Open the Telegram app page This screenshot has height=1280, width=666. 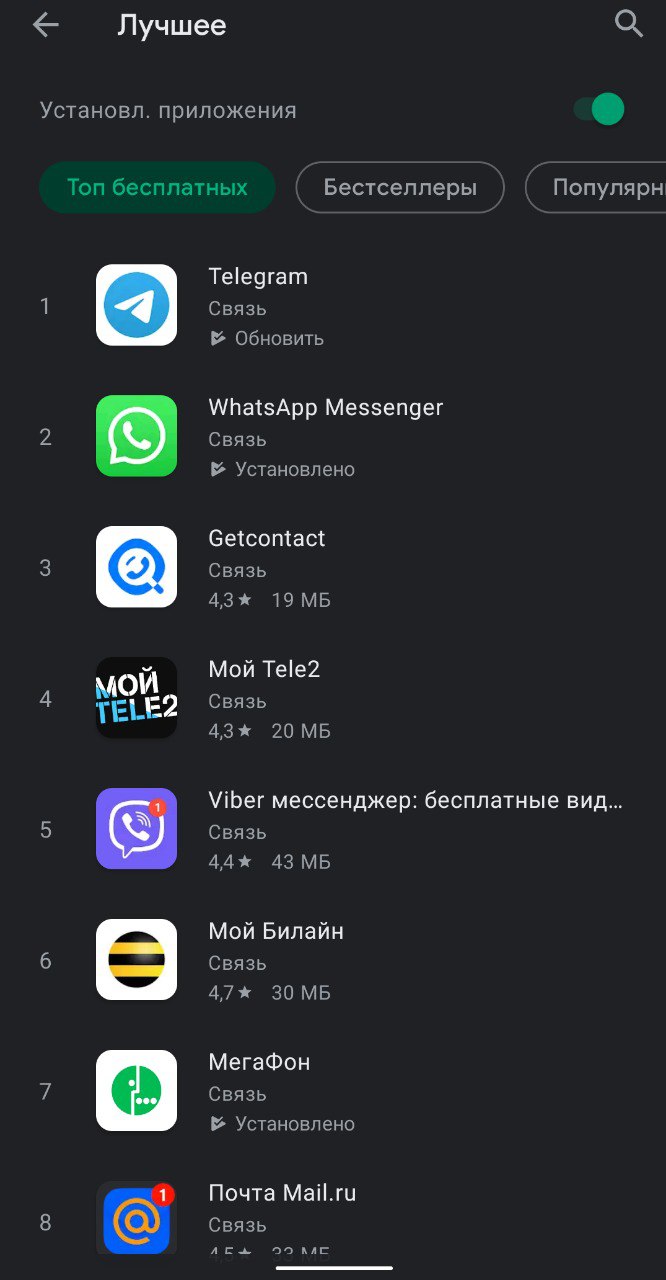[x=258, y=277]
